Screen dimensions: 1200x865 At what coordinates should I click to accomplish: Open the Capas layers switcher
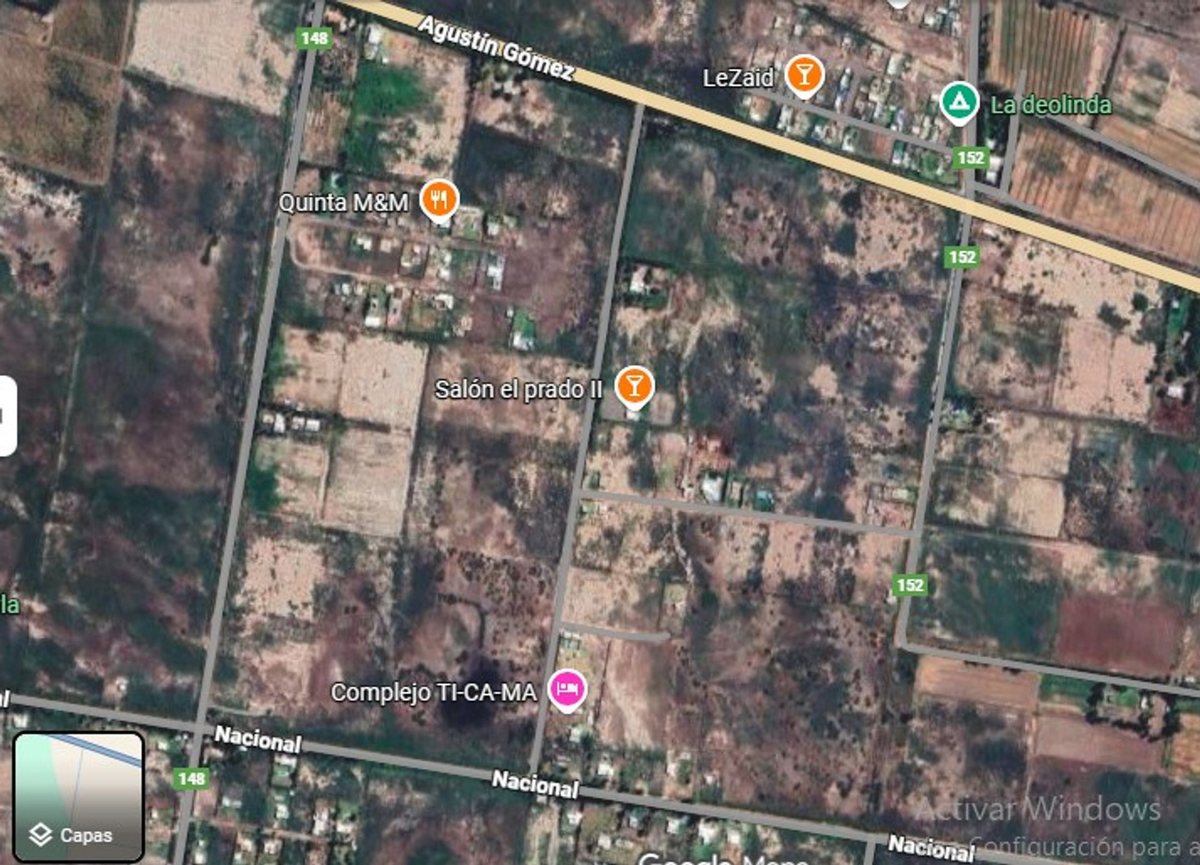click(79, 796)
